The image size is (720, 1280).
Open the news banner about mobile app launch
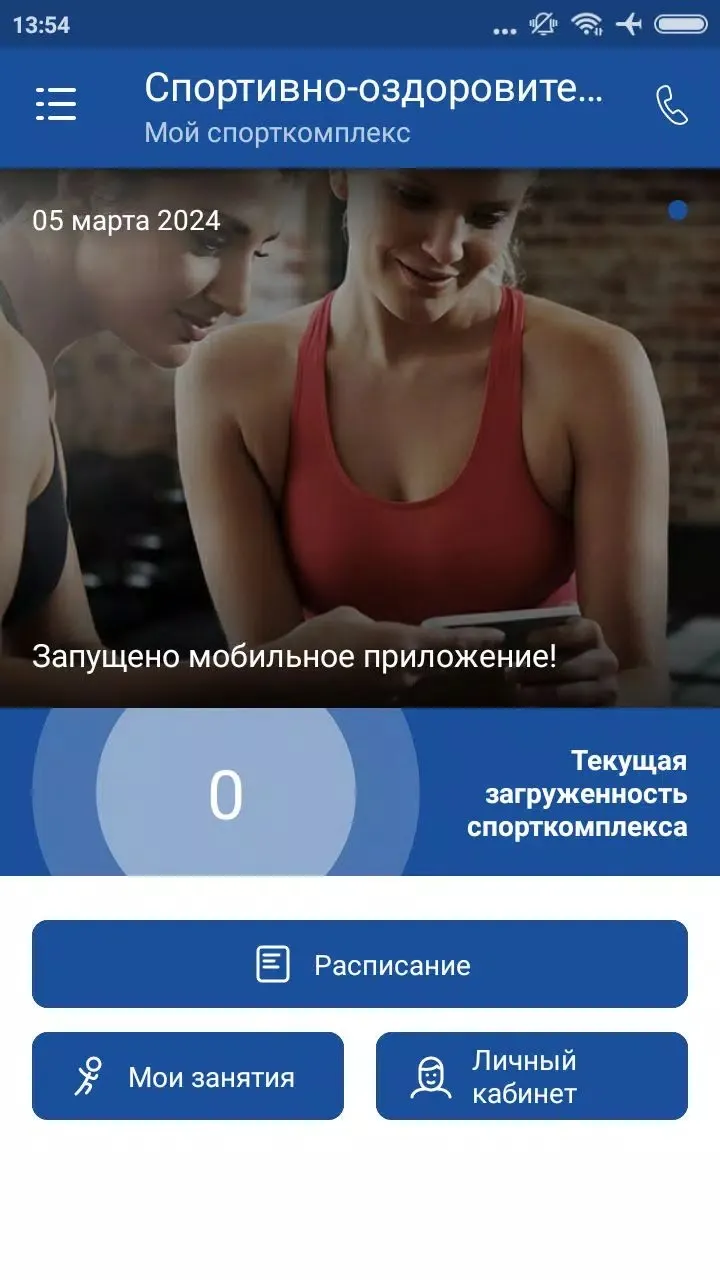coord(360,438)
